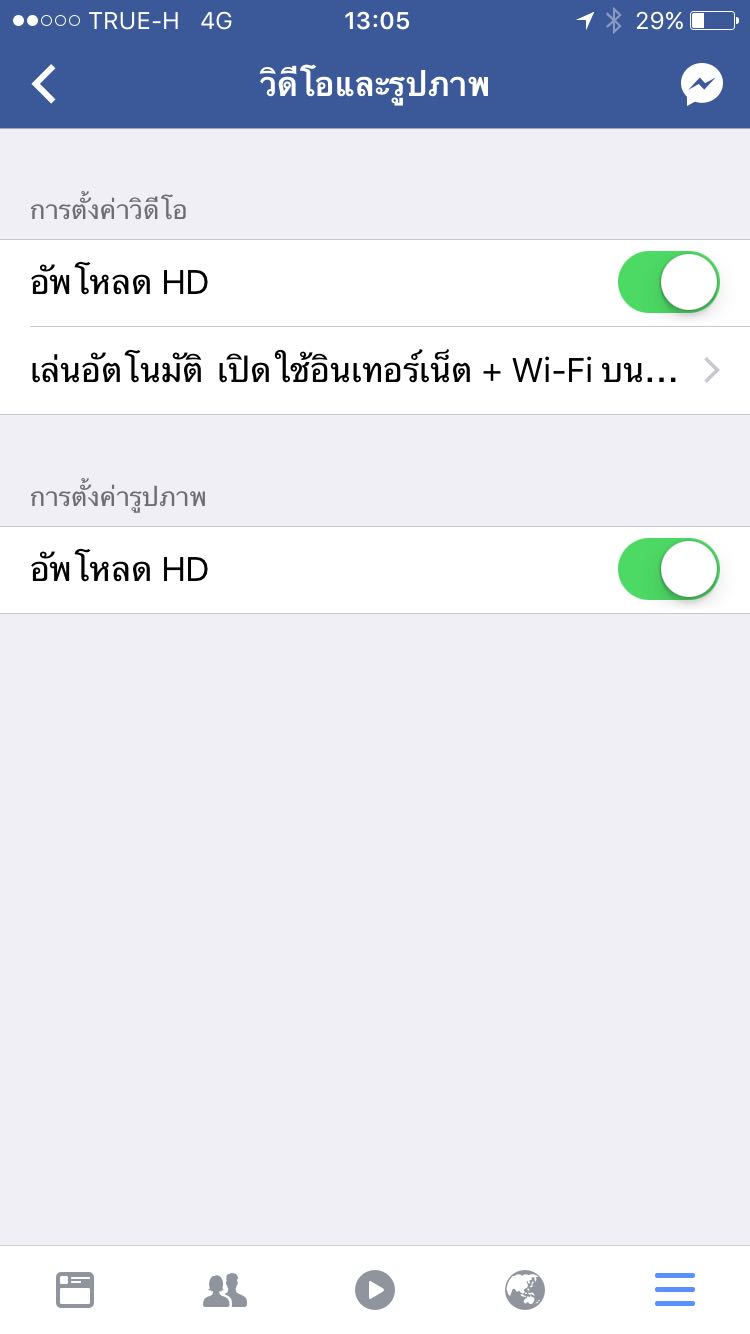Go back from the วิดีโอและรูปภาพ screen
Viewport: 750px width, 1334px height.
pyautogui.click(x=44, y=84)
